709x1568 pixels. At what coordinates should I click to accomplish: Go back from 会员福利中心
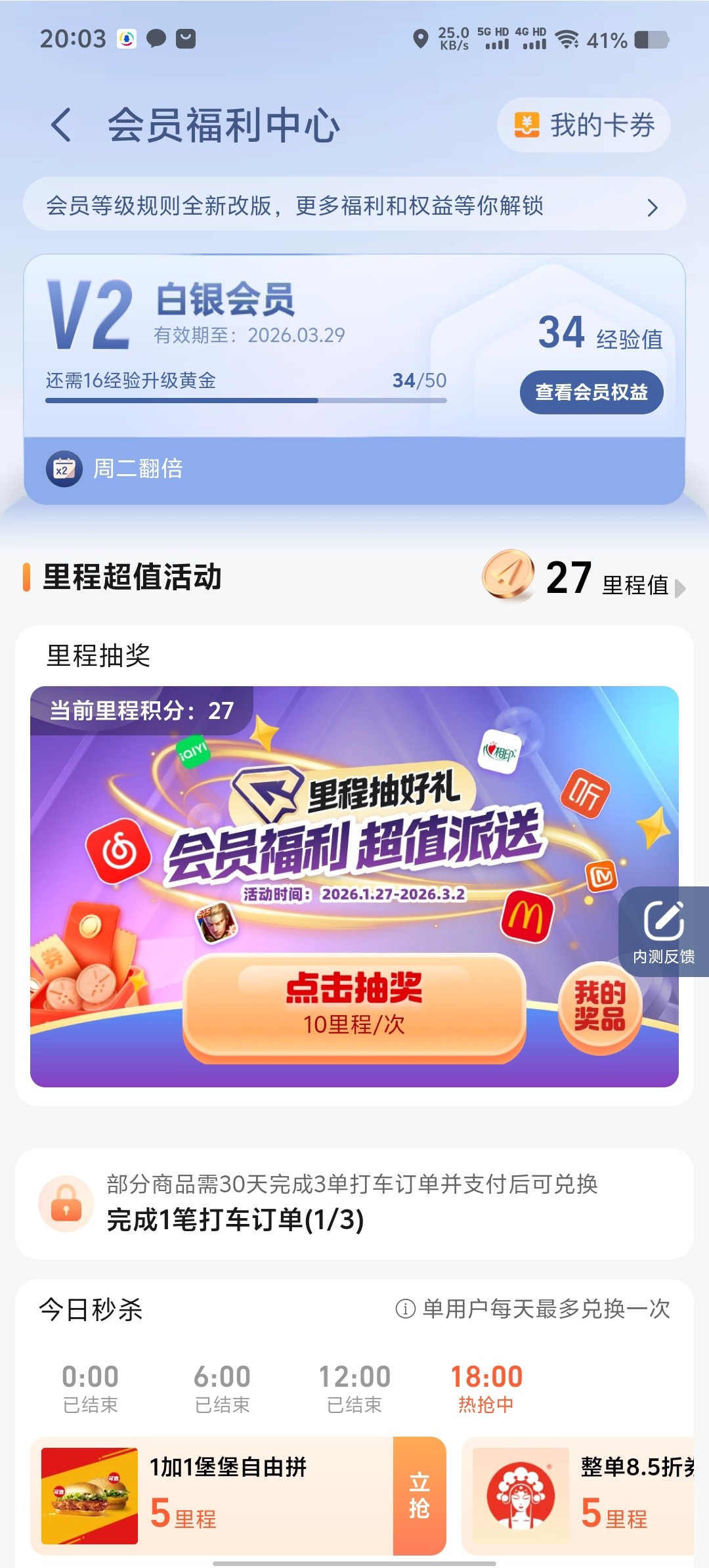tap(61, 125)
